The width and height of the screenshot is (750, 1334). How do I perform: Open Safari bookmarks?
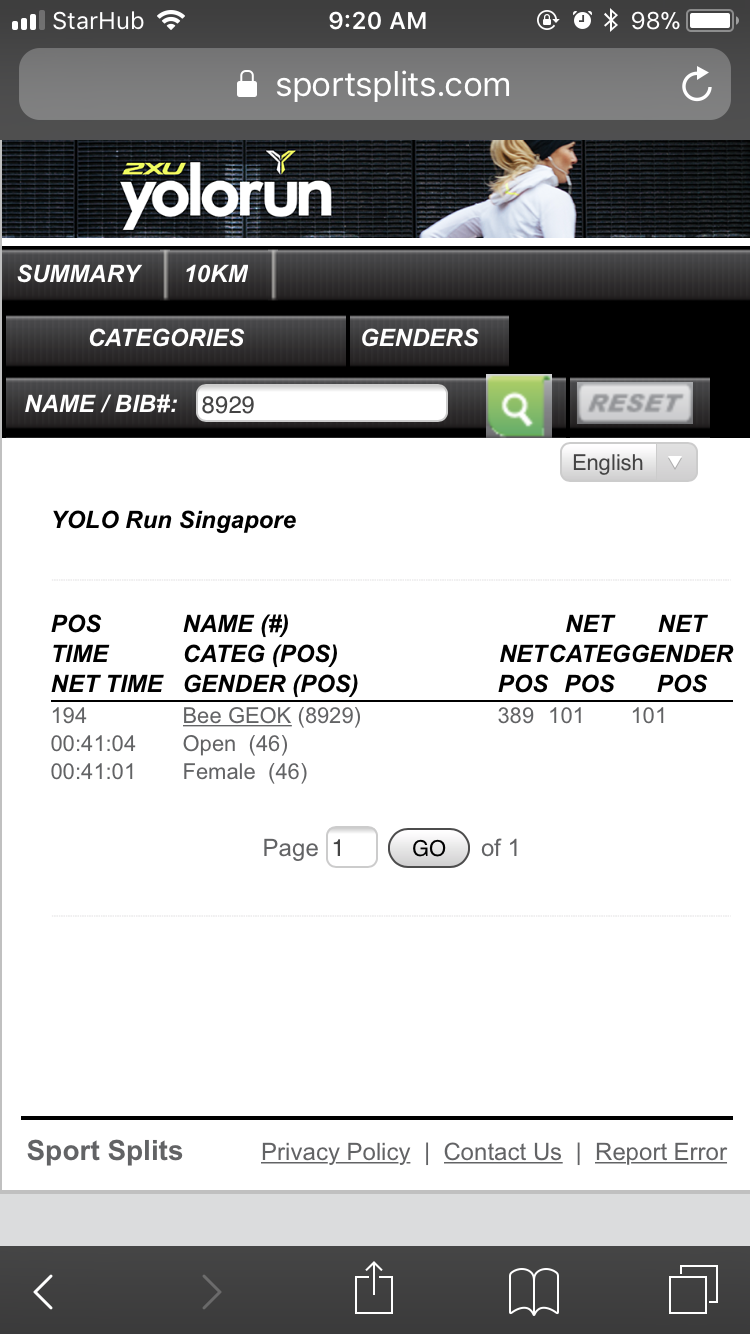coord(533,1291)
